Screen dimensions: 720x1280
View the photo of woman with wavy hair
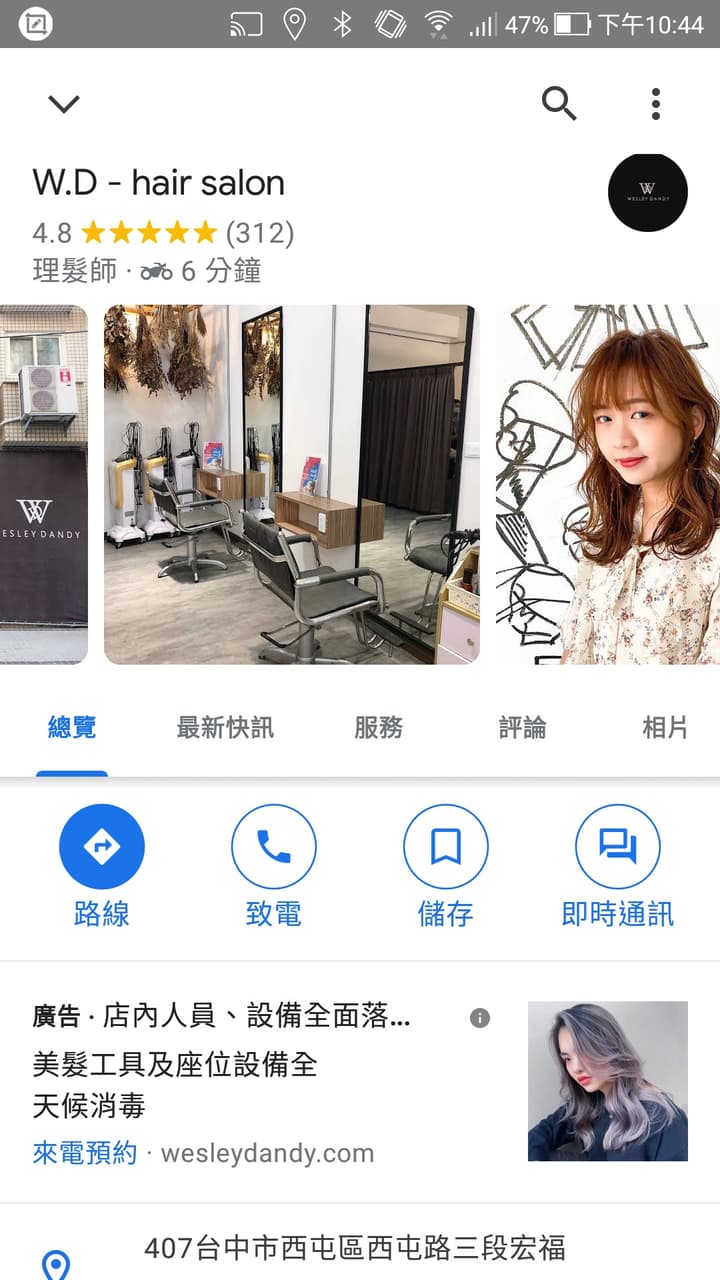point(608,485)
